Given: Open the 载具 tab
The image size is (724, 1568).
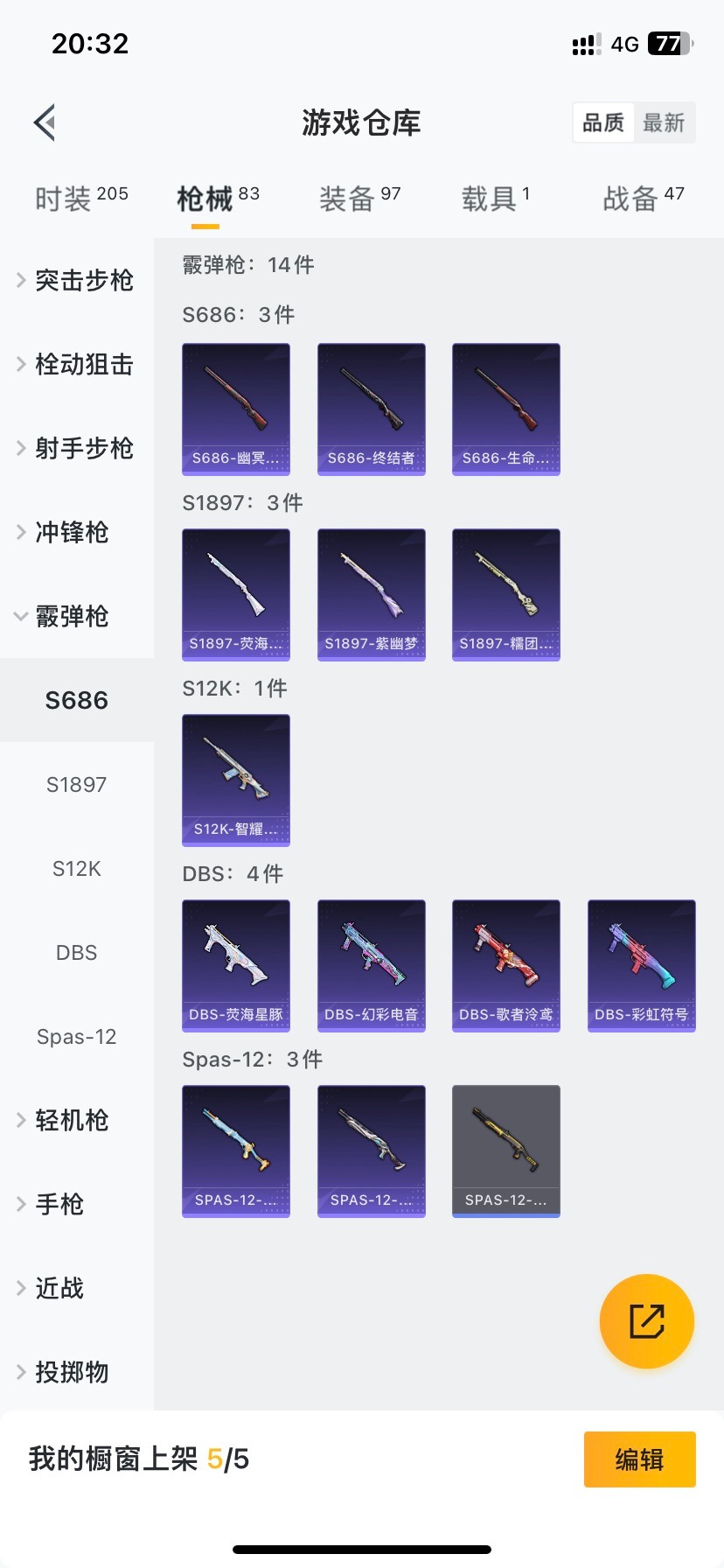Looking at the screenshot, I should tap(495, 199).
